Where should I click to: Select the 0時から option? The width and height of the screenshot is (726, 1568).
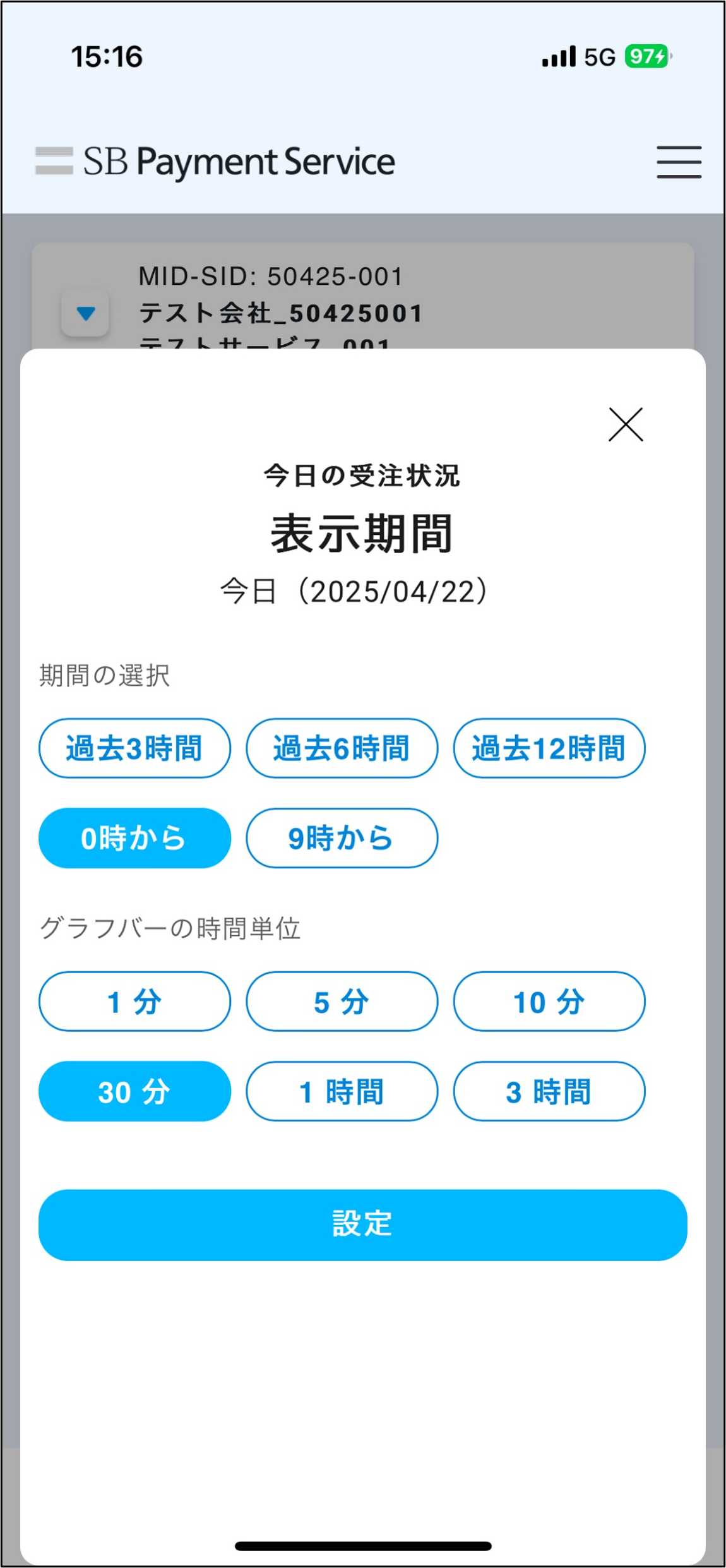[x=134, y=838]
